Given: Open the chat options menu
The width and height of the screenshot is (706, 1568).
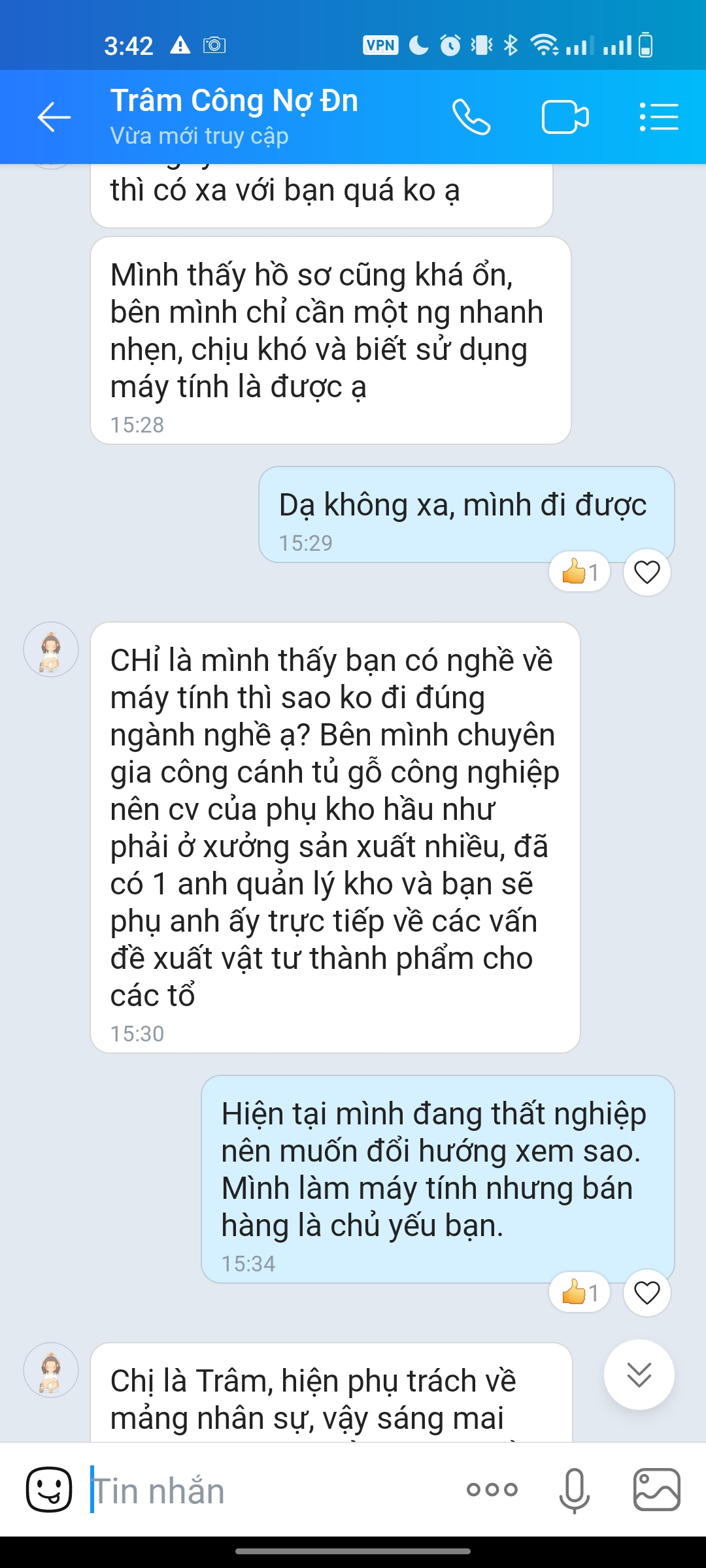Looking at the screenshot, I should 658,118.
